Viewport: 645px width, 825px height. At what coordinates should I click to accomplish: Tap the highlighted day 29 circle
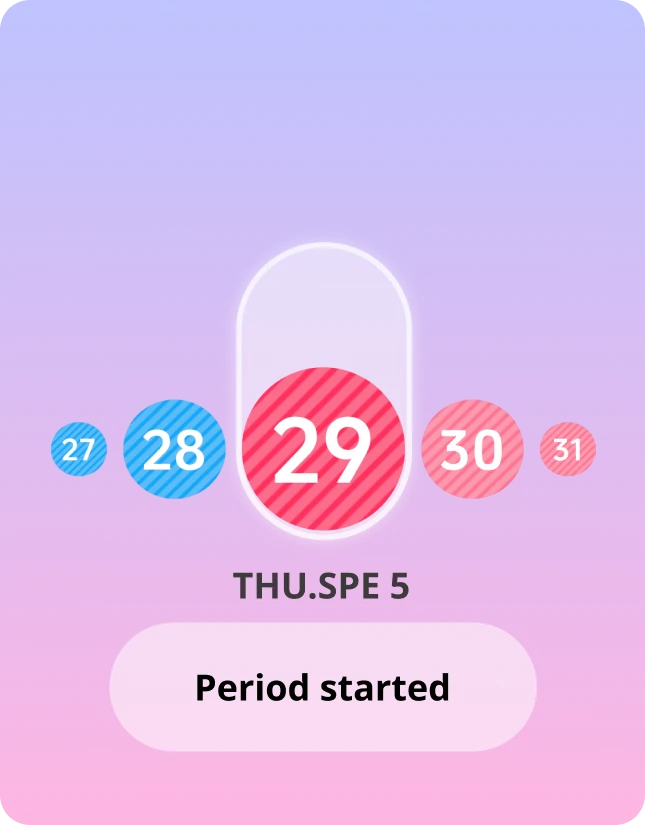click(323, 449)
